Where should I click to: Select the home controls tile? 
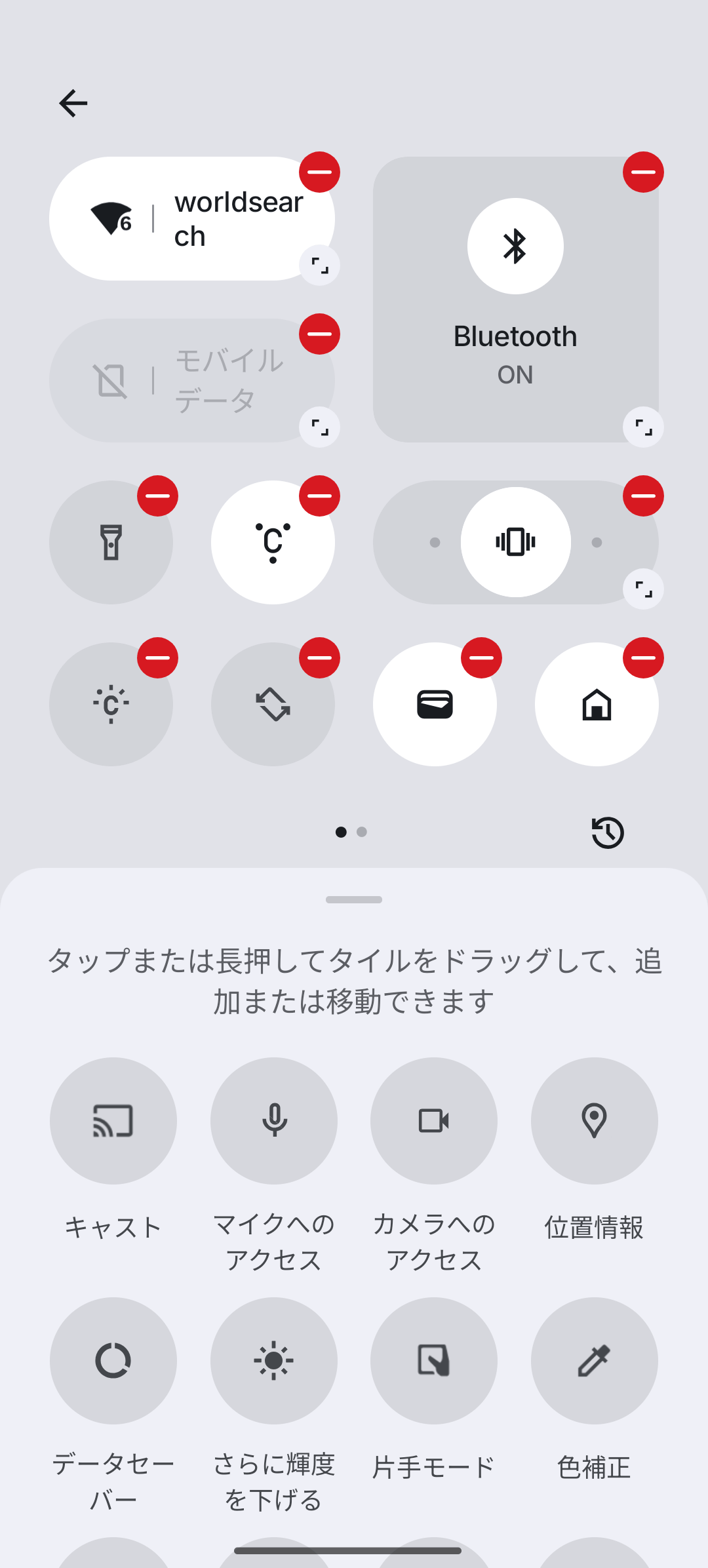596,703
